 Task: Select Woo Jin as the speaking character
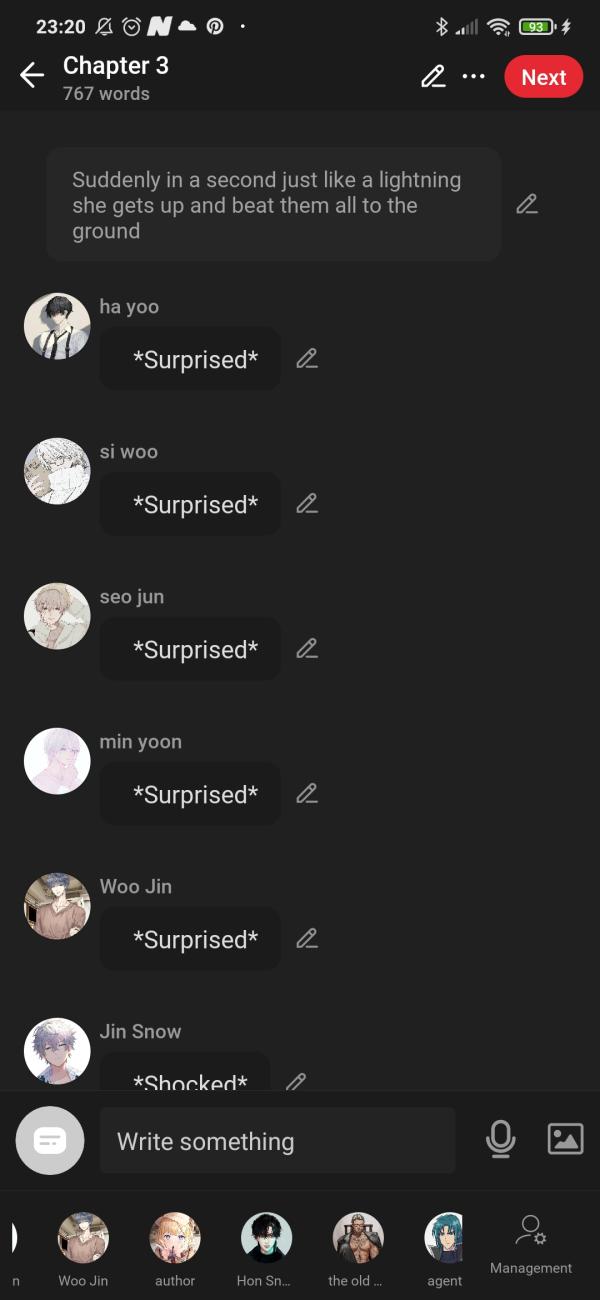coord(83,1239)
